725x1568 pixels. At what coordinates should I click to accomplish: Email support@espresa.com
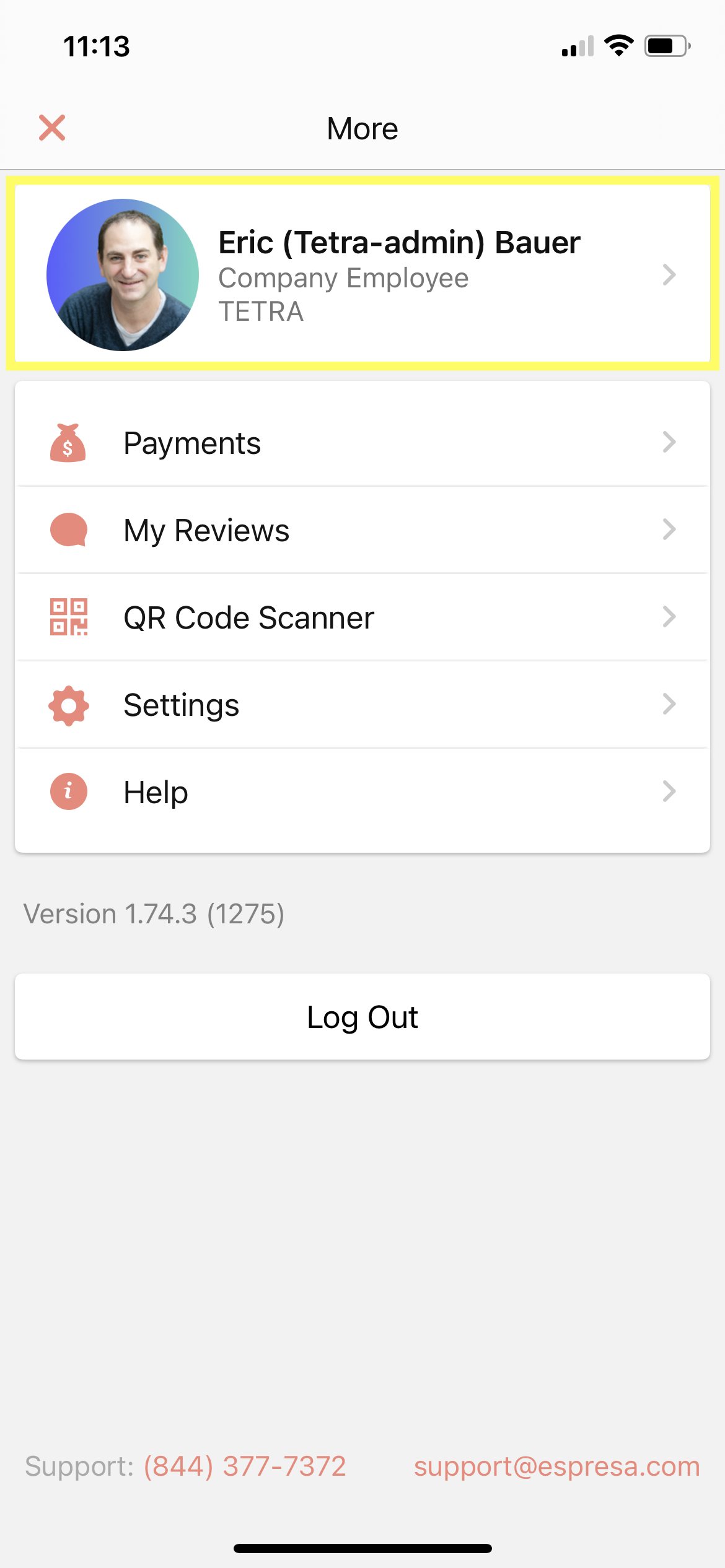(557, 1466)
